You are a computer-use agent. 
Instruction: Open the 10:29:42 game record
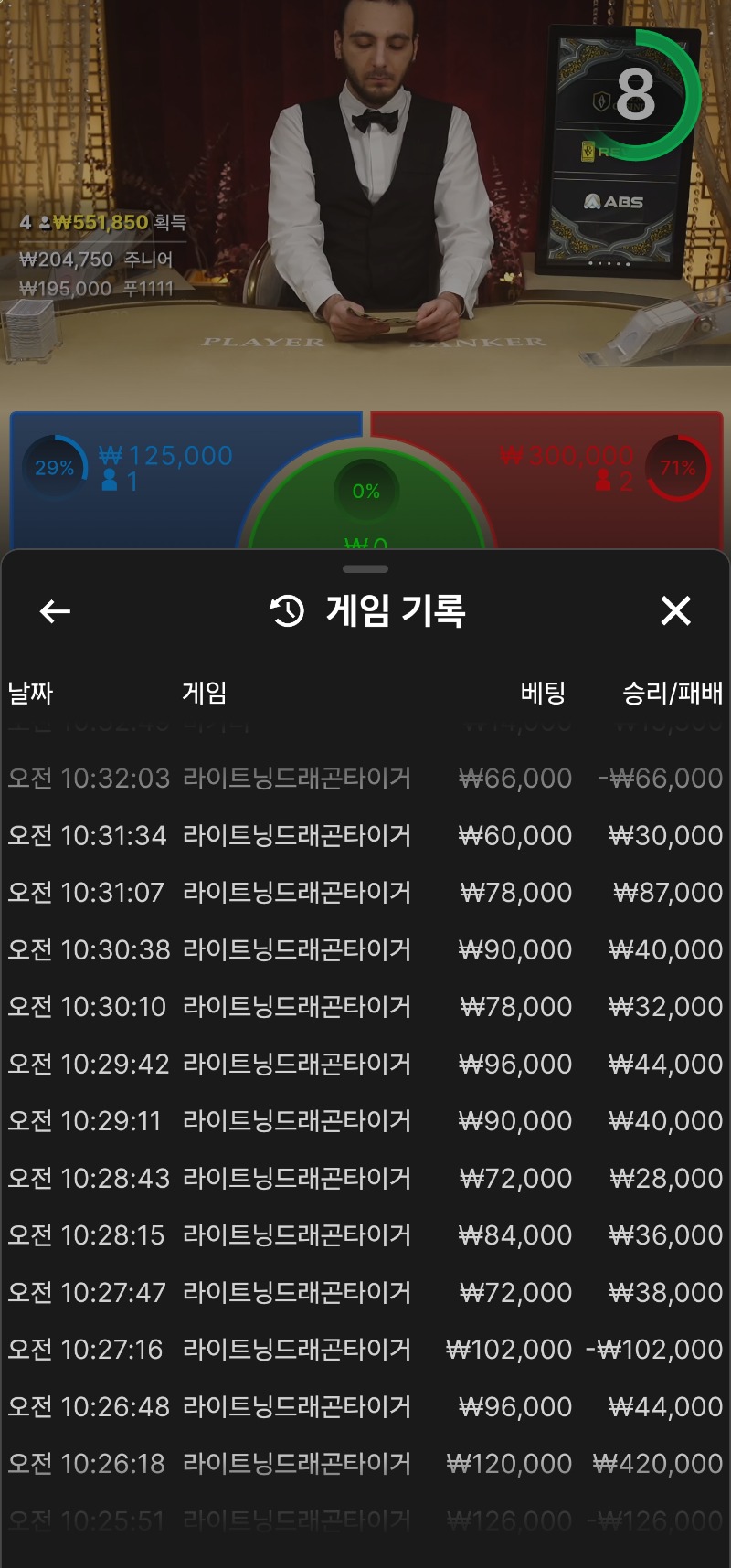(365, 1064)
